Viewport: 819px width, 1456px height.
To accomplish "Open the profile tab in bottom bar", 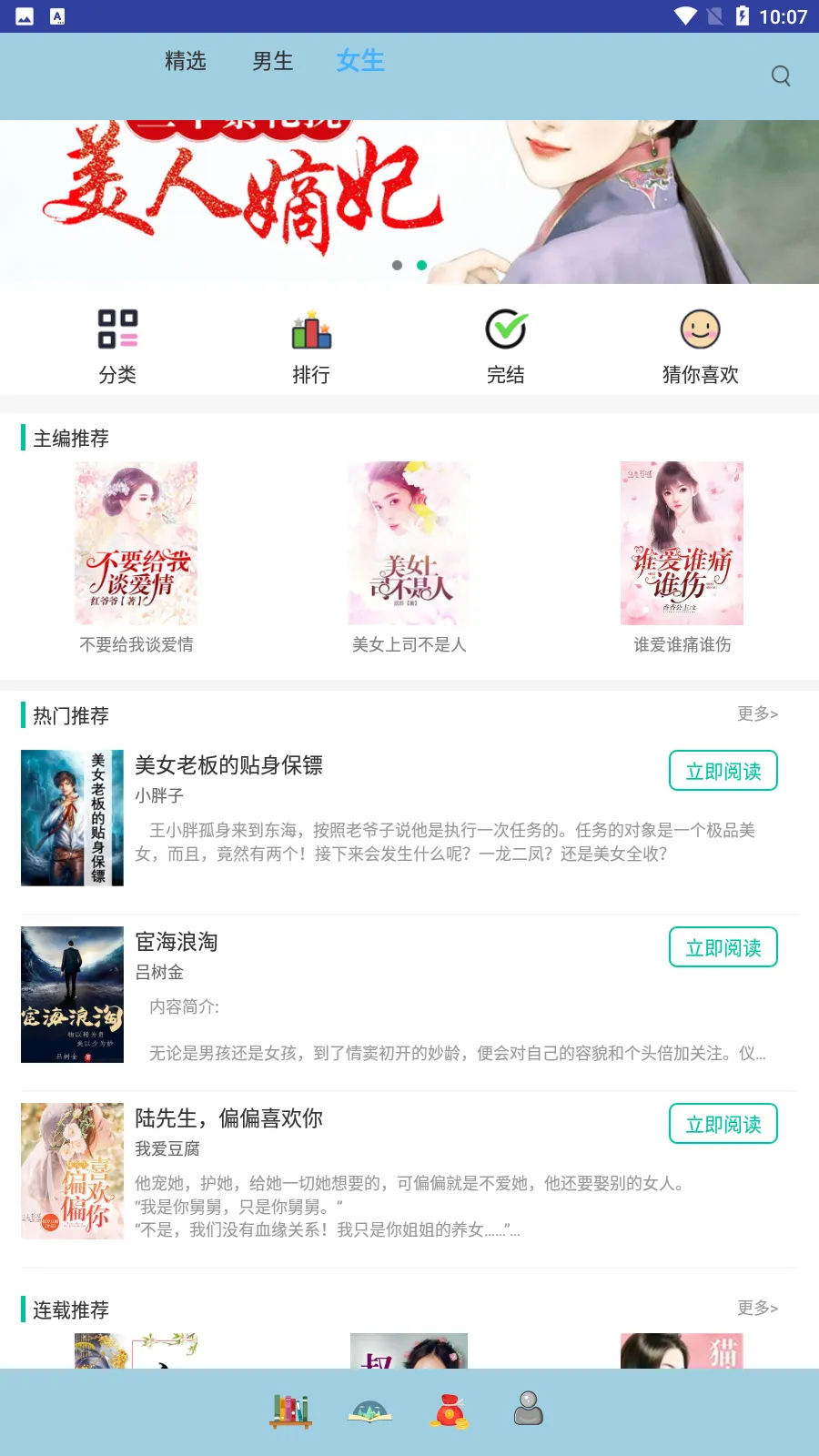I will 528,1410.
